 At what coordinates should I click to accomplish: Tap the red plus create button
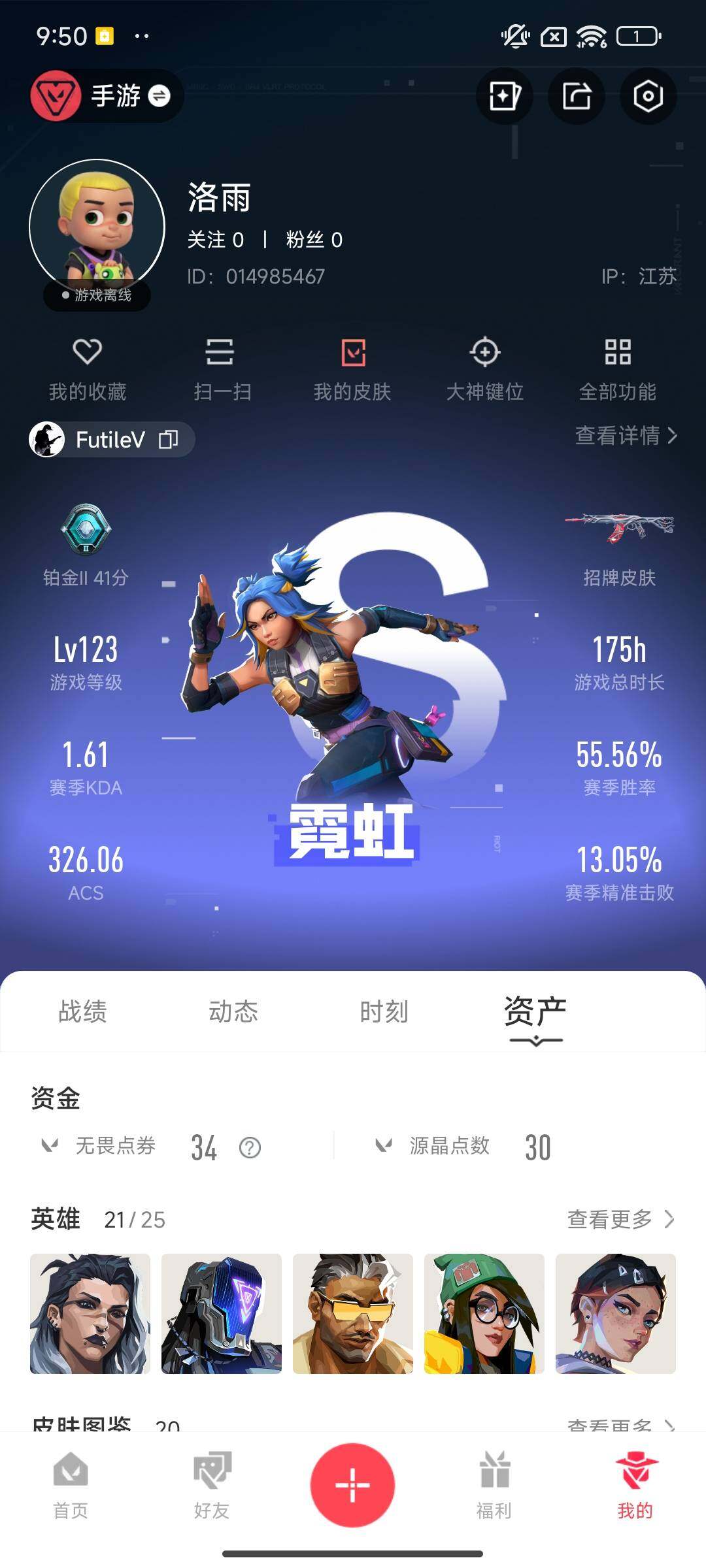pos(353,1484)
